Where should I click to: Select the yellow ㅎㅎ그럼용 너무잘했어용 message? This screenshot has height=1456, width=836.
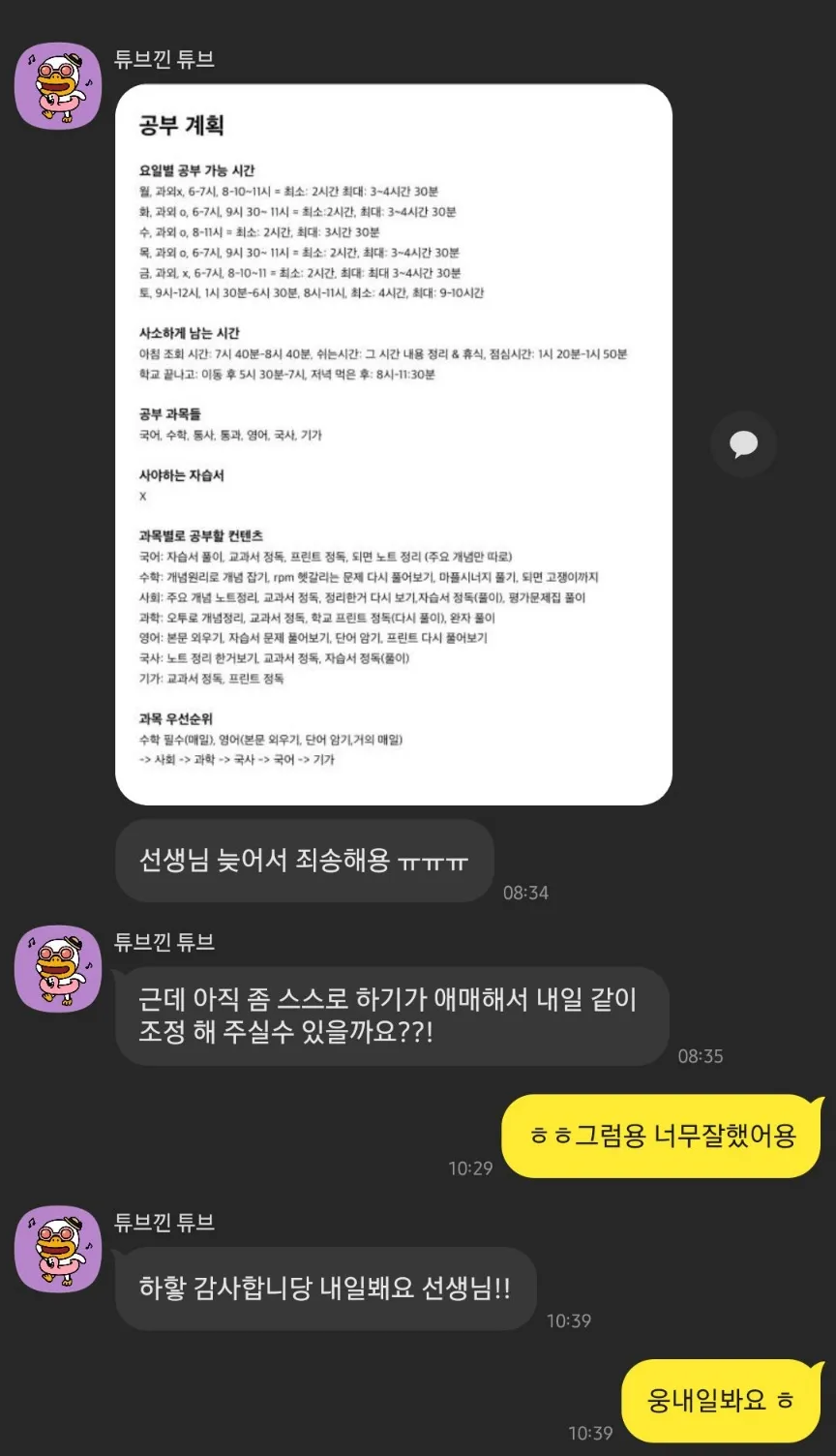(x=662, y=1135)
